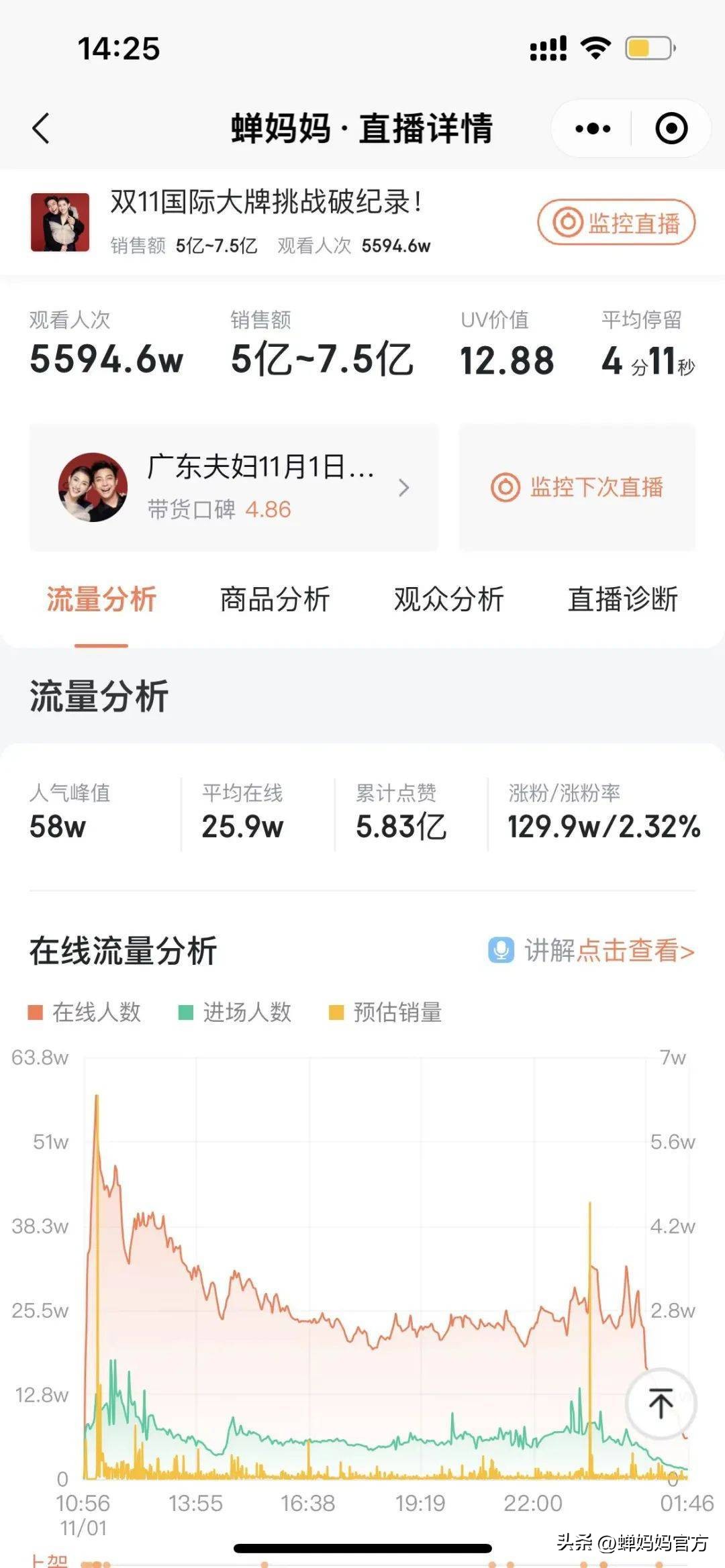Image resolution: width=725 pixels, height=1568 pixels.
Task: Tap the mini-program target circle icon
Action: click(671, 127)
